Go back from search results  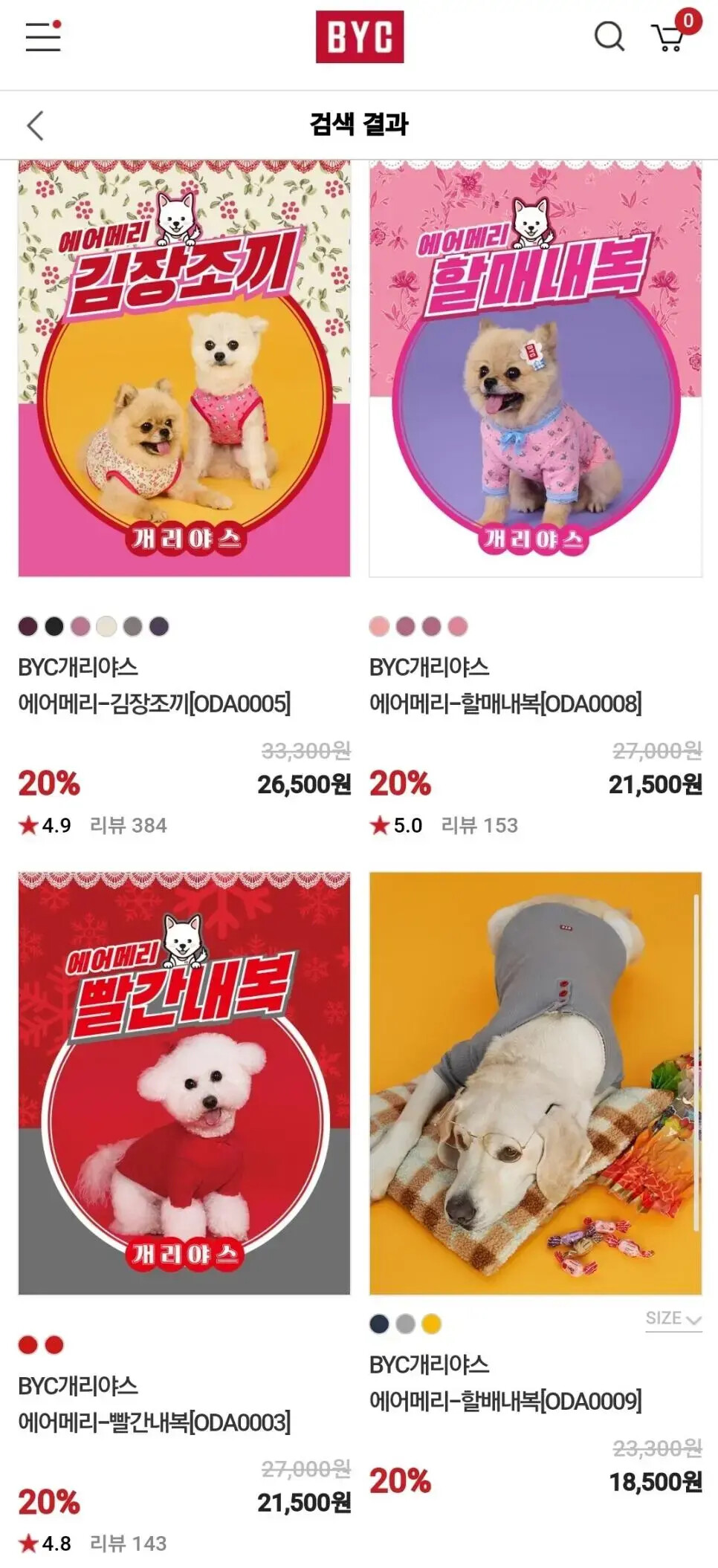[x=35, y=126]
